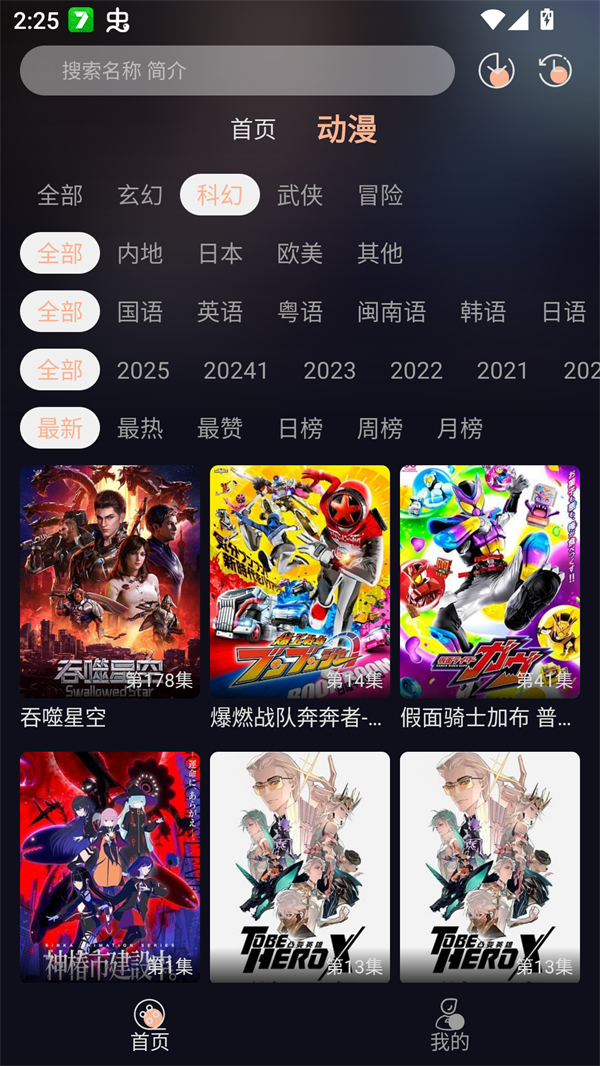The image size is (600, 1066).
Task: Select the 欧美 region filter
Action: point(300,253)
